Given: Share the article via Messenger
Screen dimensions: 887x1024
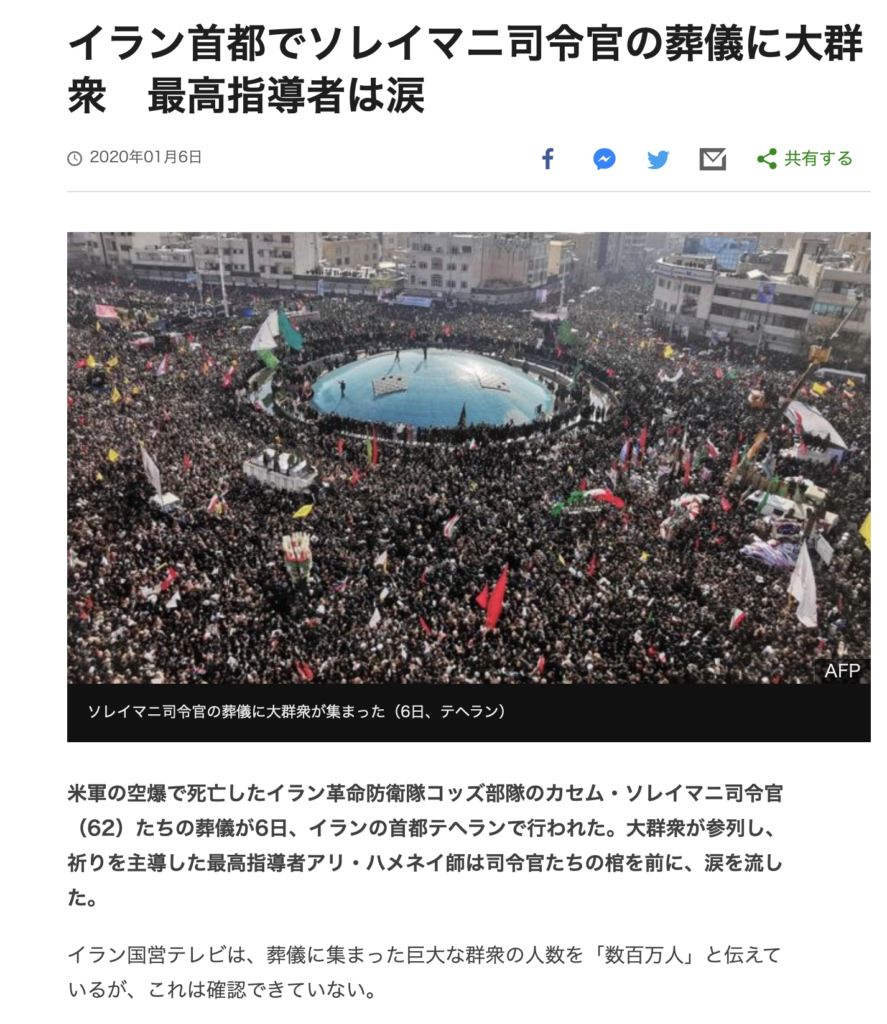Looking at the screenshot, I should click(603, 159).
